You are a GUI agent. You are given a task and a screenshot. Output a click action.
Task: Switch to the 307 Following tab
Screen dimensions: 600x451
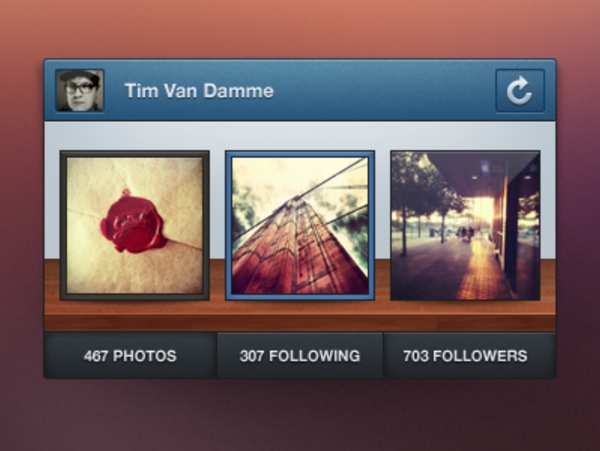299,356
